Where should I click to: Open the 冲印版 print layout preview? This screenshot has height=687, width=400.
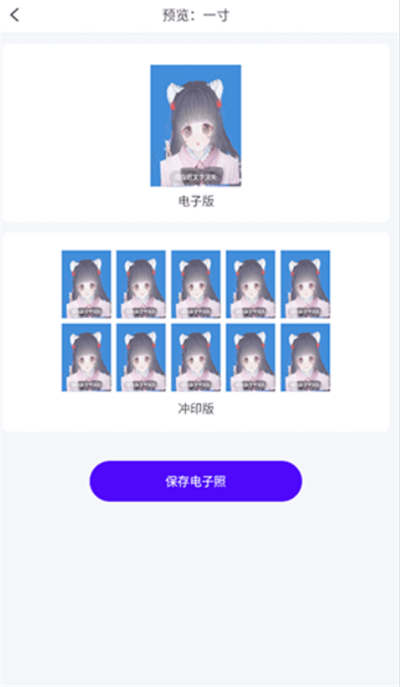(x=196, y=321)
